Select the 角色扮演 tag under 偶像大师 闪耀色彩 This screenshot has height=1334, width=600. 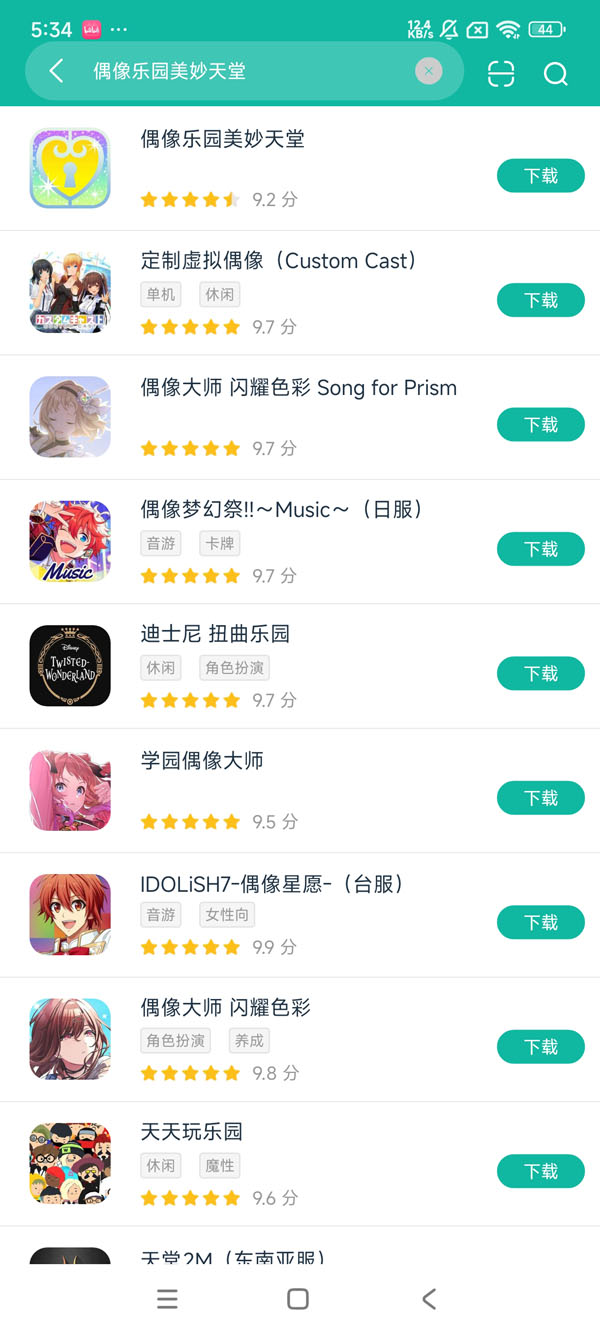pos(176,1041)
